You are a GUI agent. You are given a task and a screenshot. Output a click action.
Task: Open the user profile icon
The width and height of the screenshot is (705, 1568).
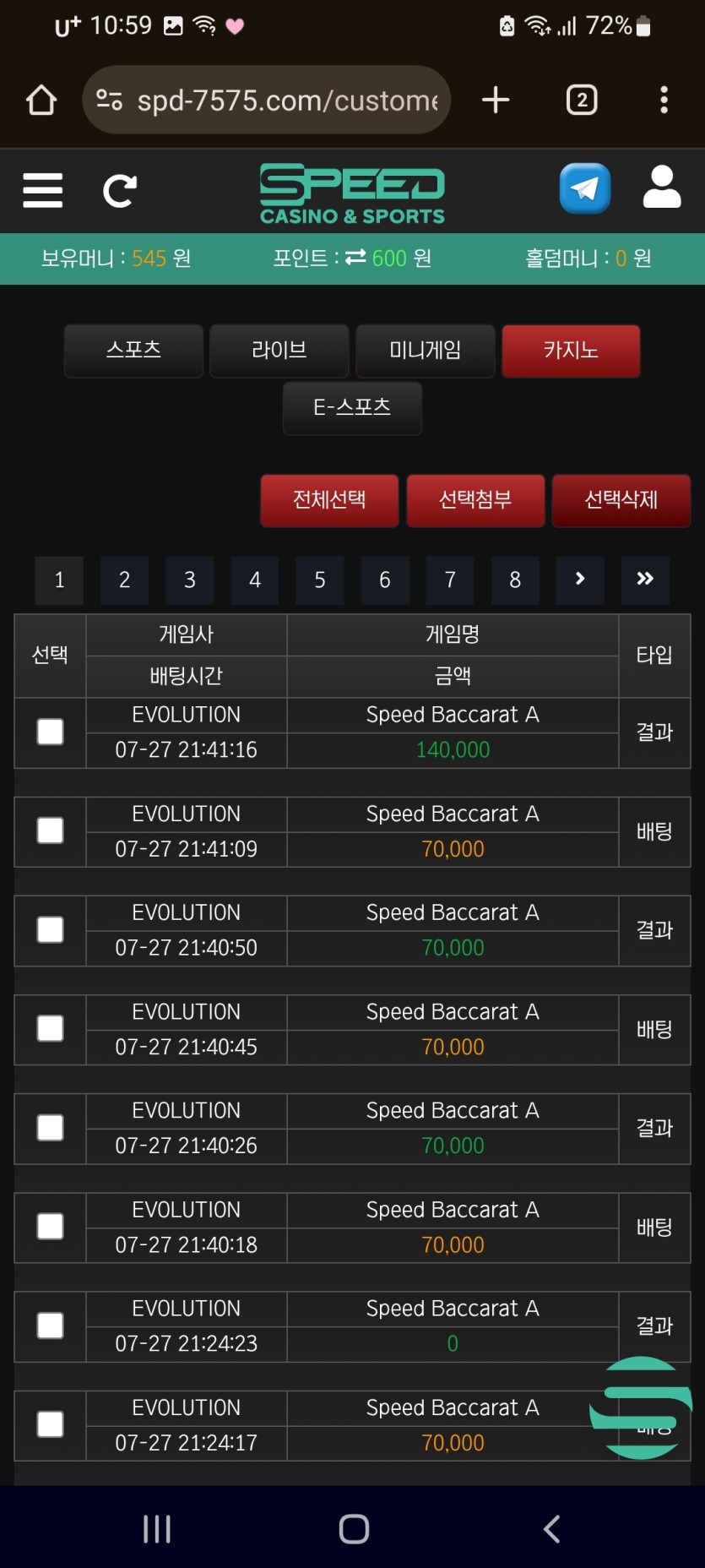tap(661, 188)
